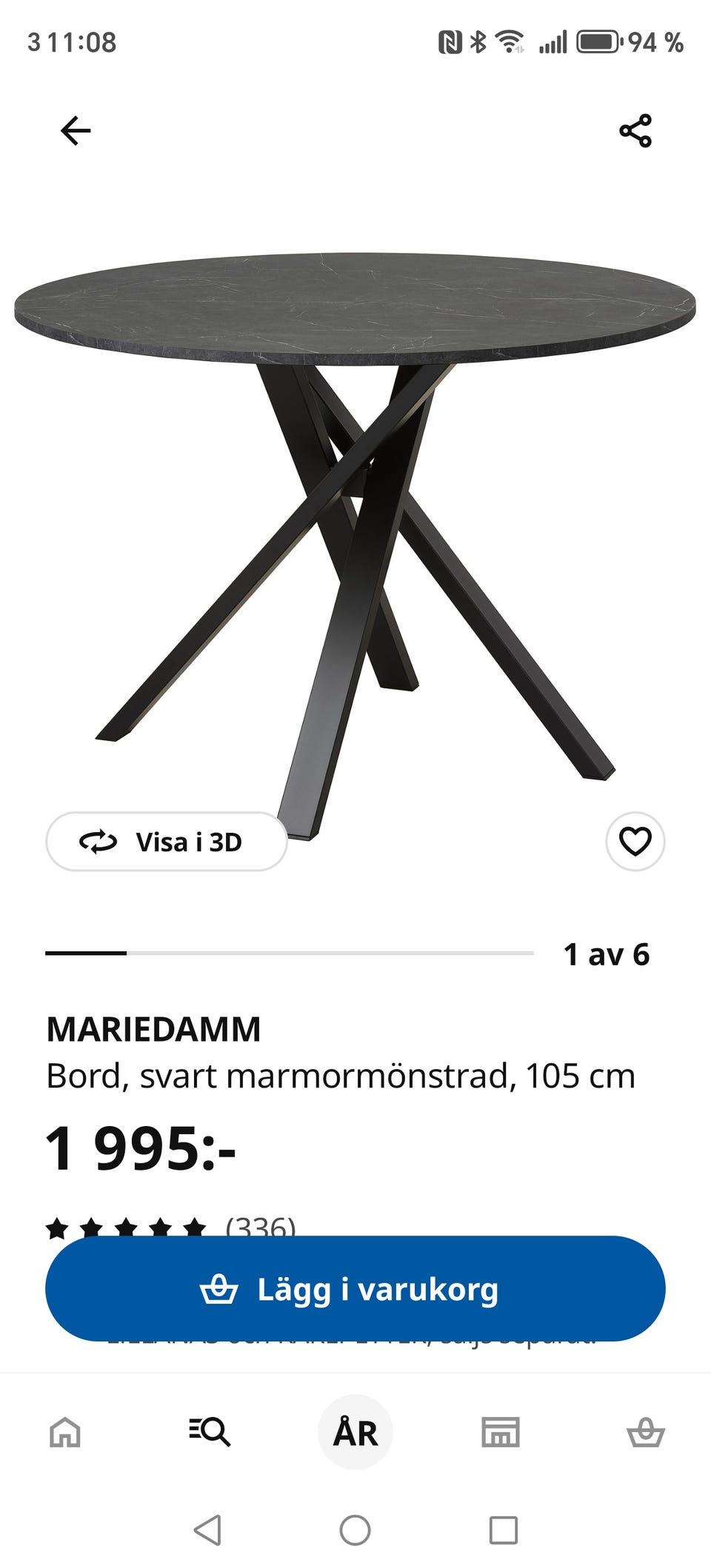
Task: Open the search tab
Action: [x=210, y=1432]
